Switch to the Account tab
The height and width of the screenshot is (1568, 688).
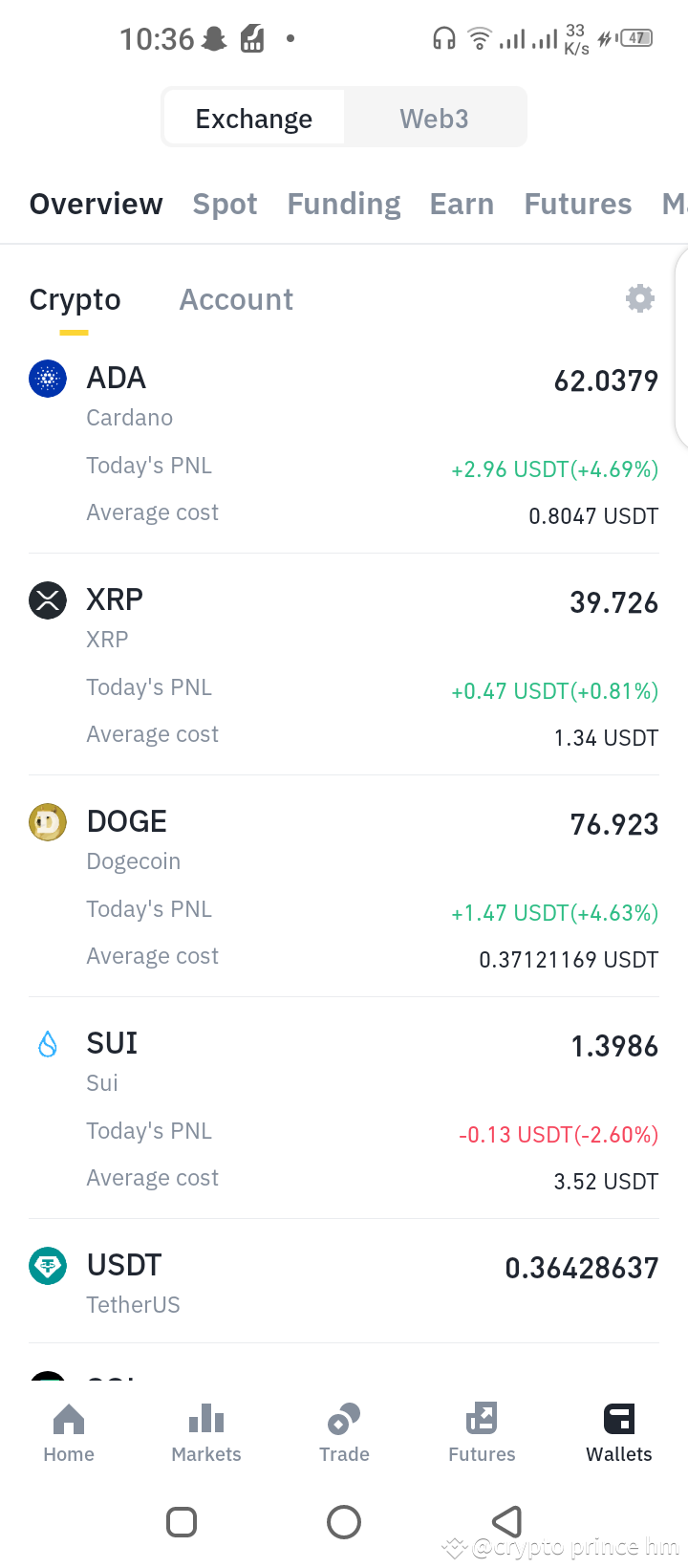click(x=235, y=299)
